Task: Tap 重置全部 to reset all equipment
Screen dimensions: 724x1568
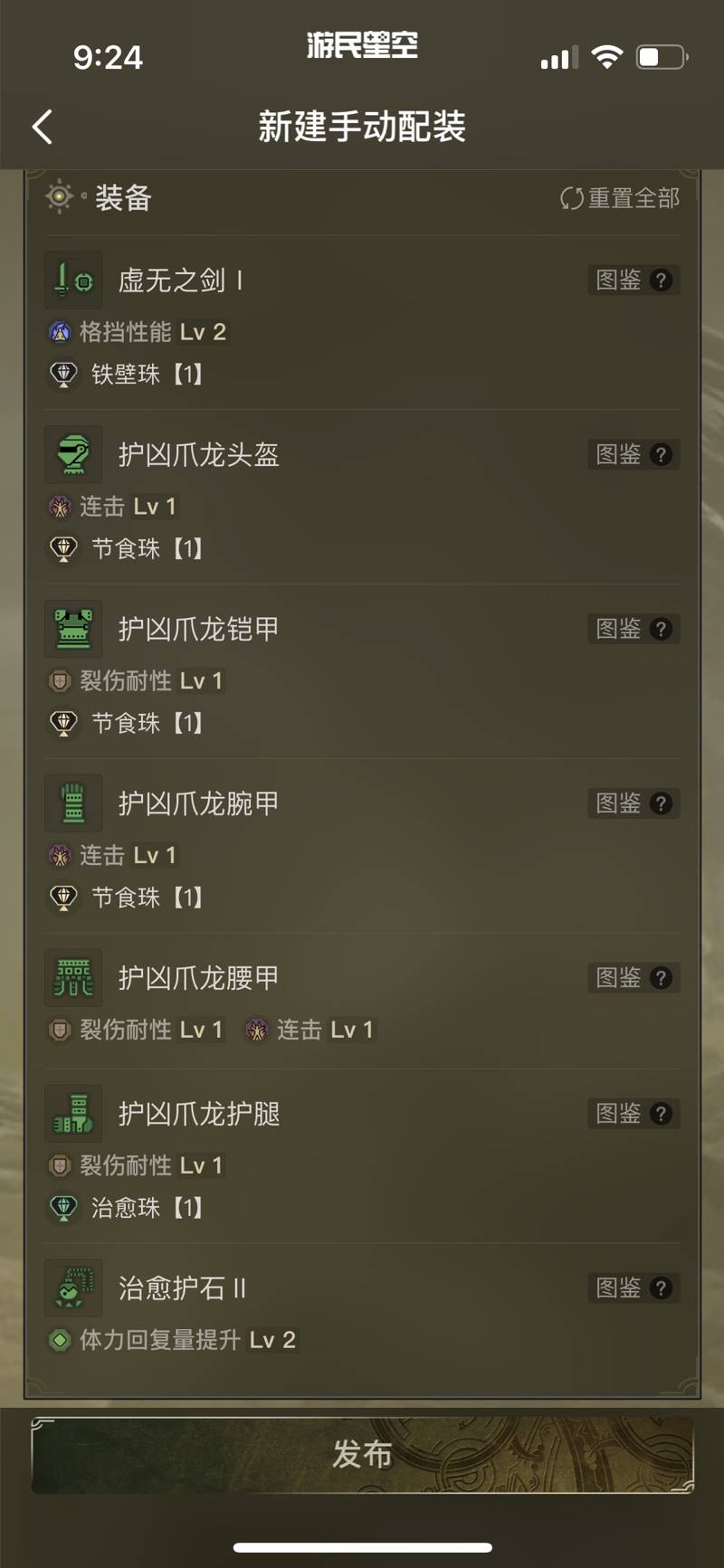Action: point(620,197)
